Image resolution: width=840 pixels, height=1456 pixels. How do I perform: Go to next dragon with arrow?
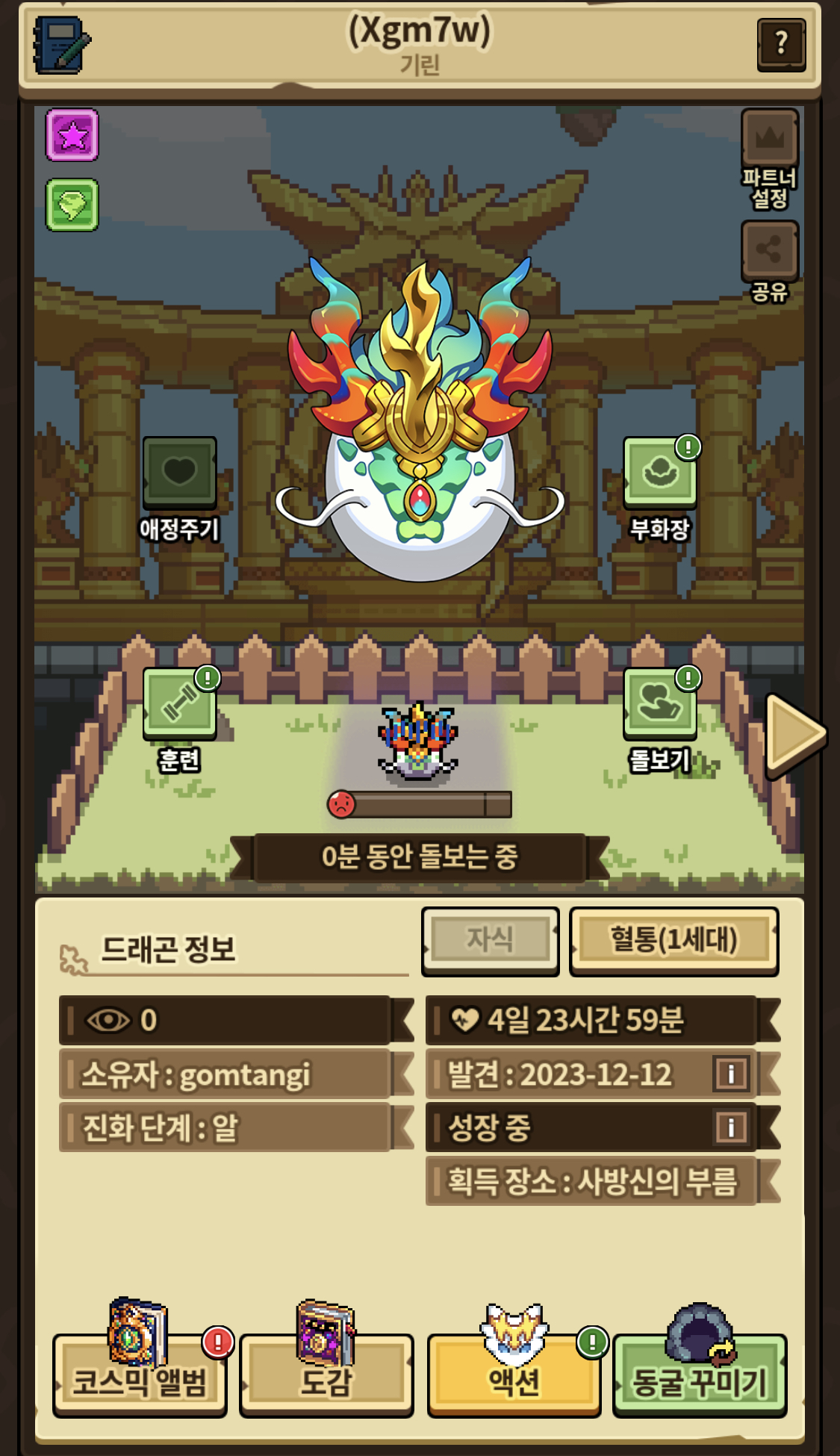(794, 734)
